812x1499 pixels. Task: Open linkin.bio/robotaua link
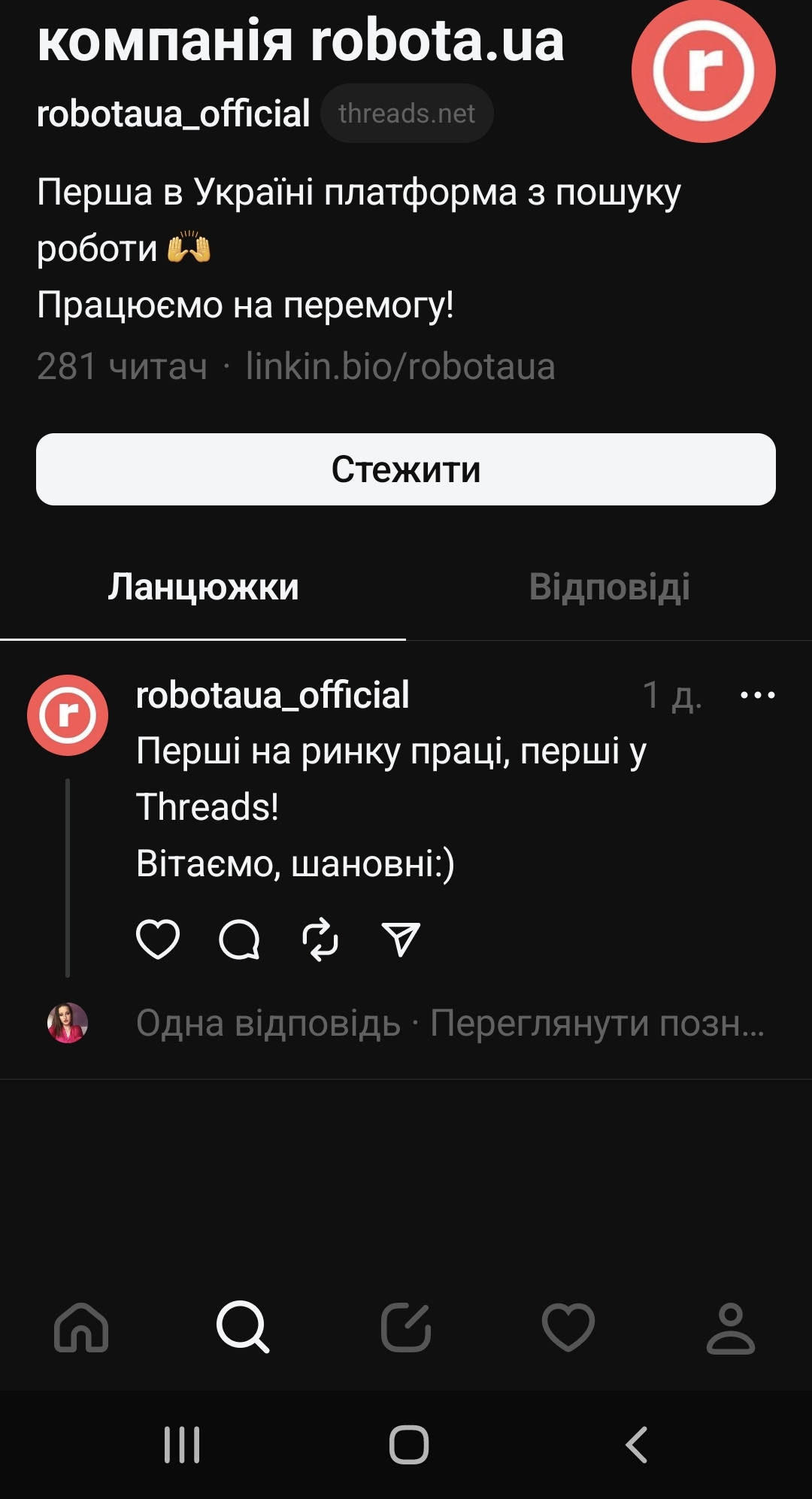400,367
